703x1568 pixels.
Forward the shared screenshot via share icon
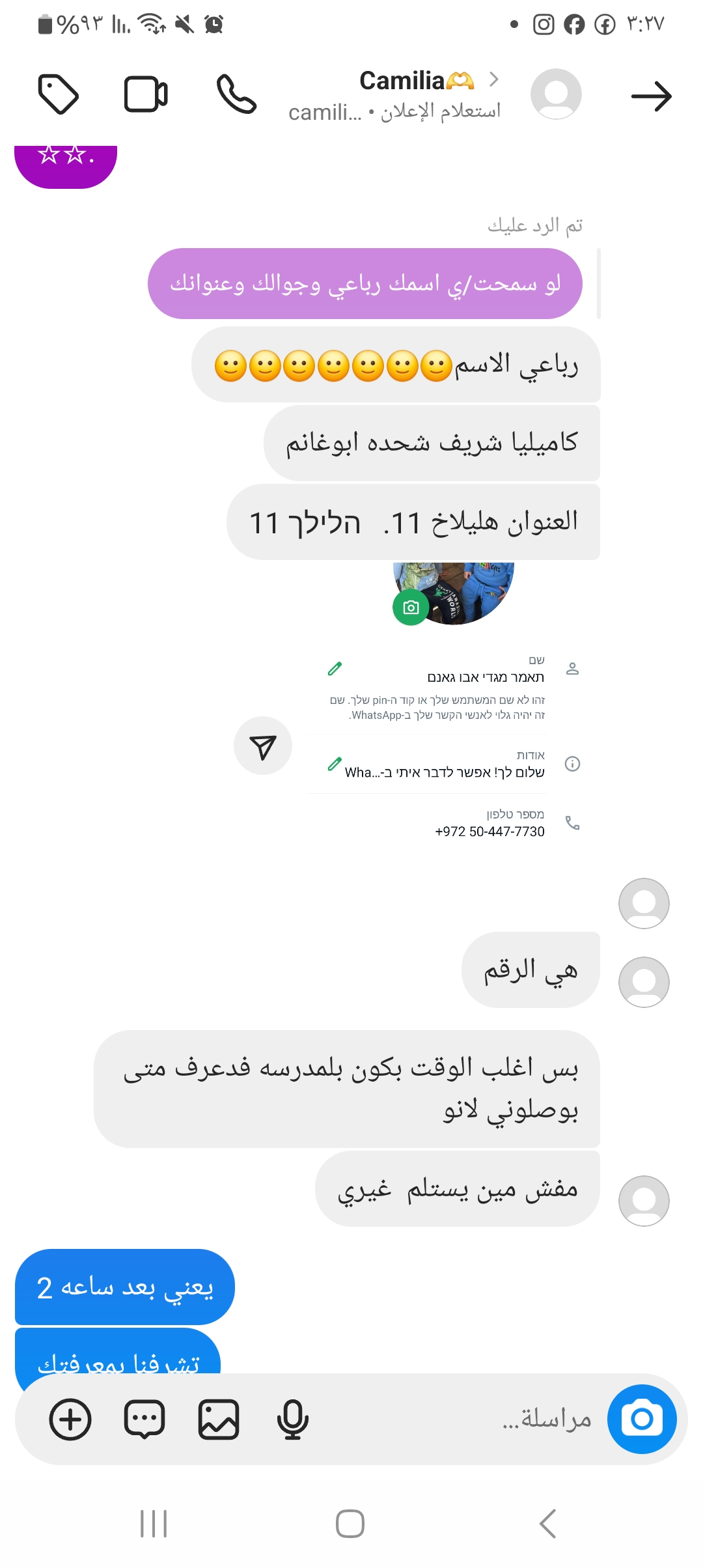263,746
